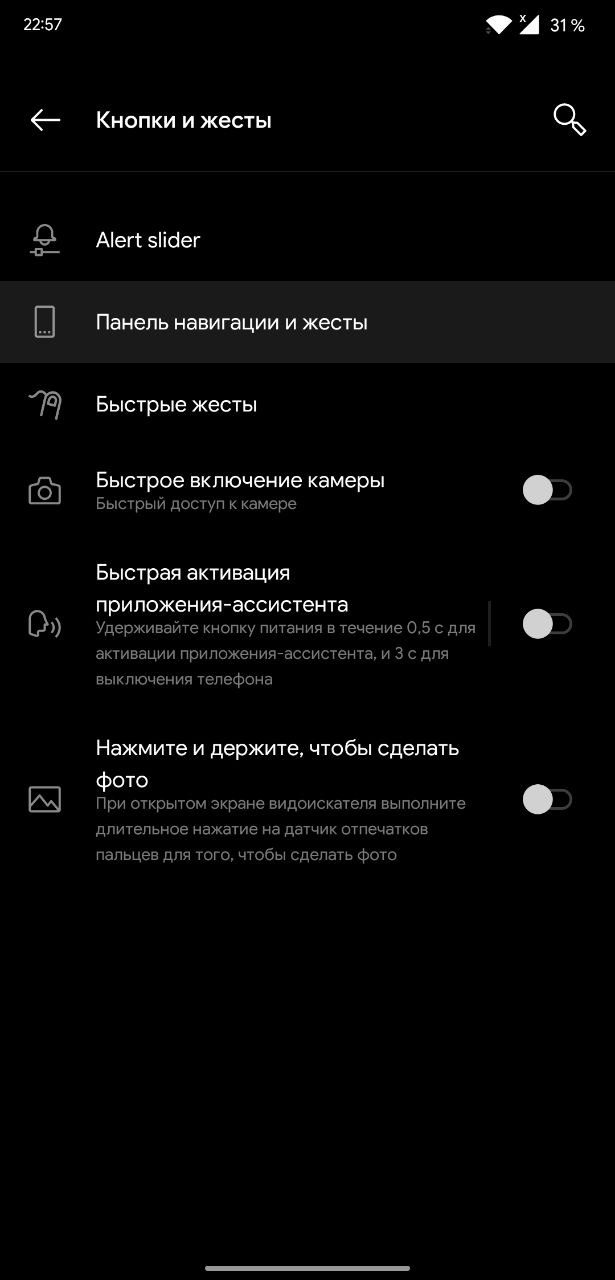
Task: Open the settings search icon
Action: pyautogui.click(x=569, y=120)
